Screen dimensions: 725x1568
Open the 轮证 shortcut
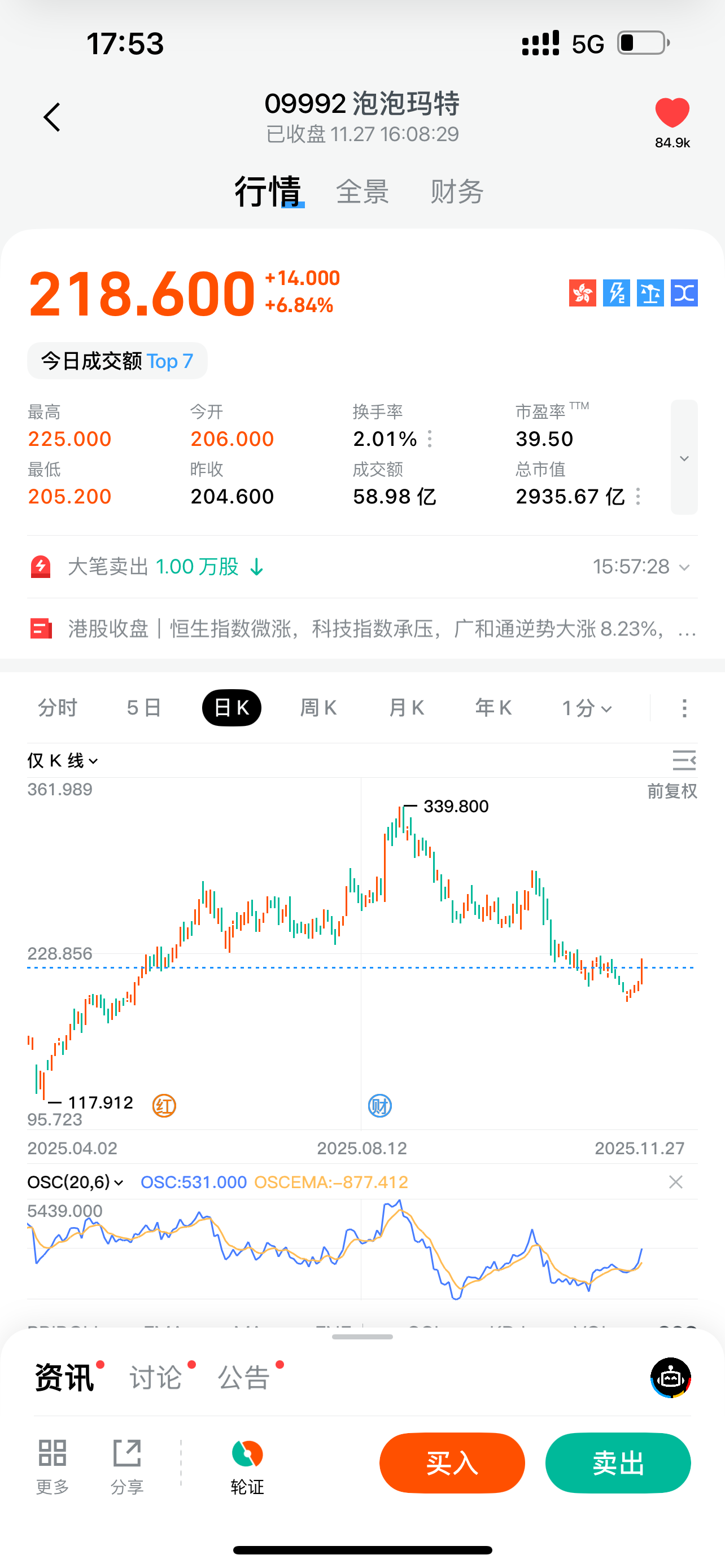click(x=247, y=1468)
